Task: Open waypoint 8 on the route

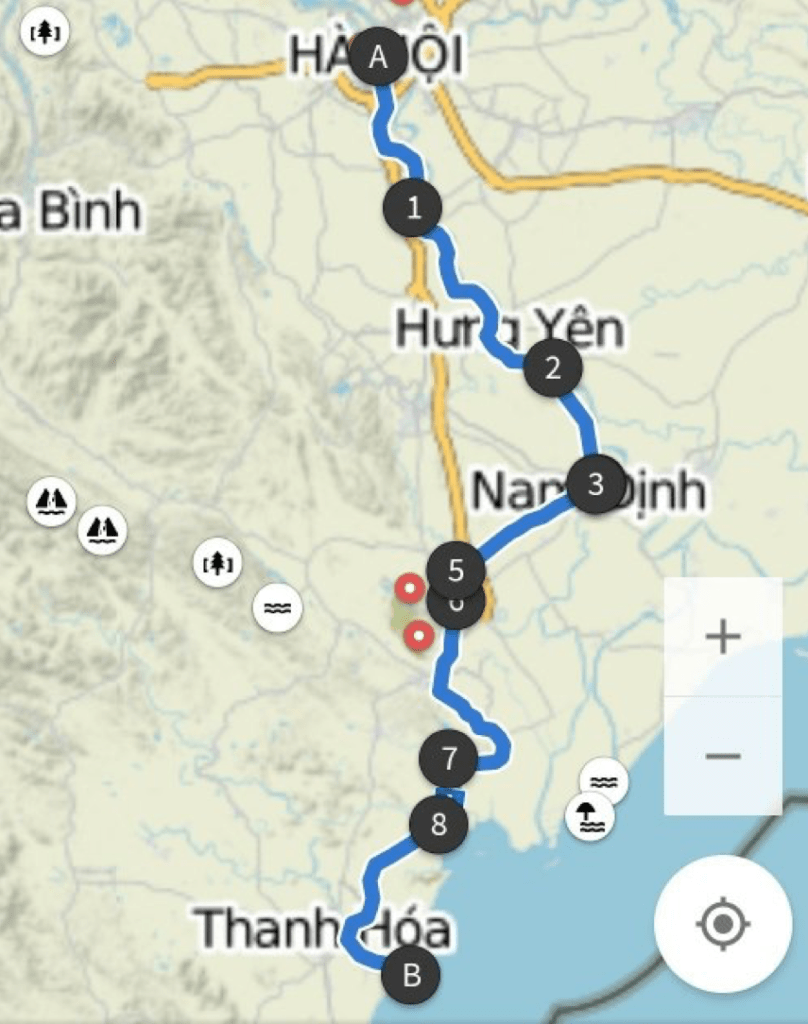Action: tap(438, 824)
